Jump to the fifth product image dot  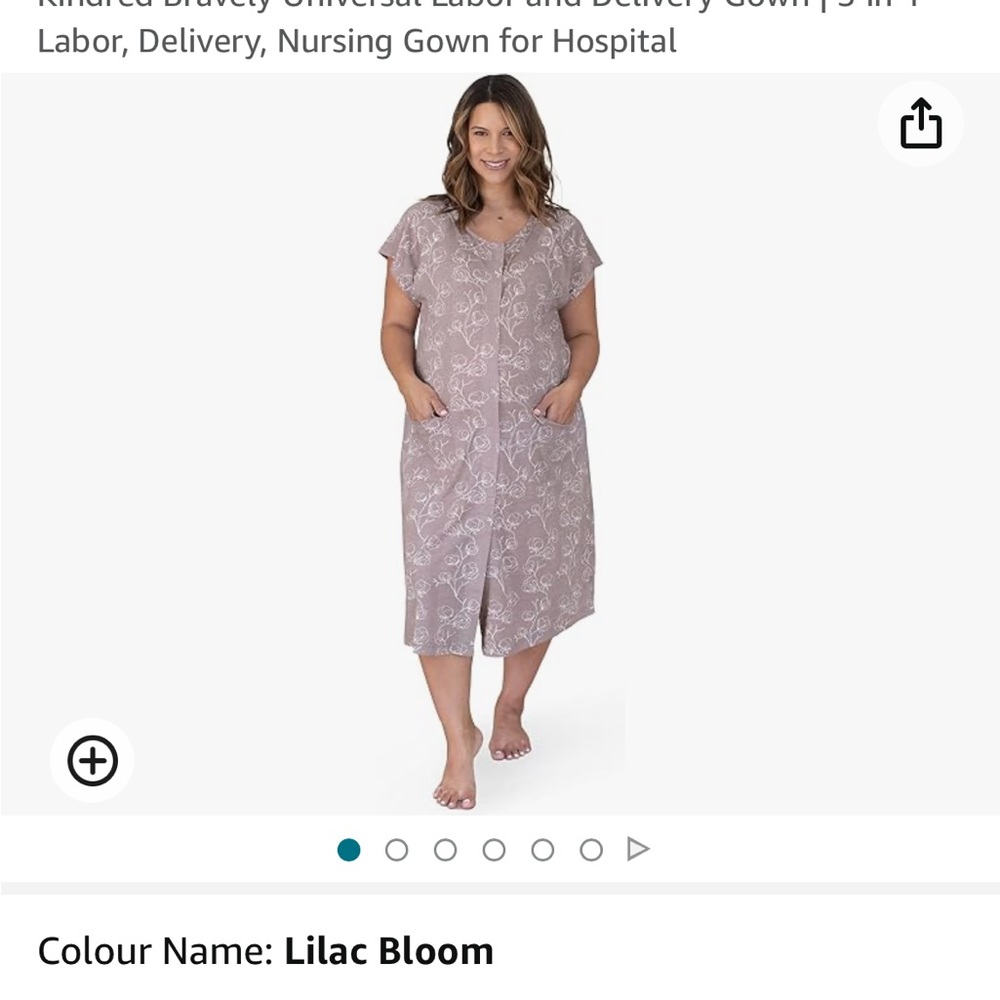542,850
